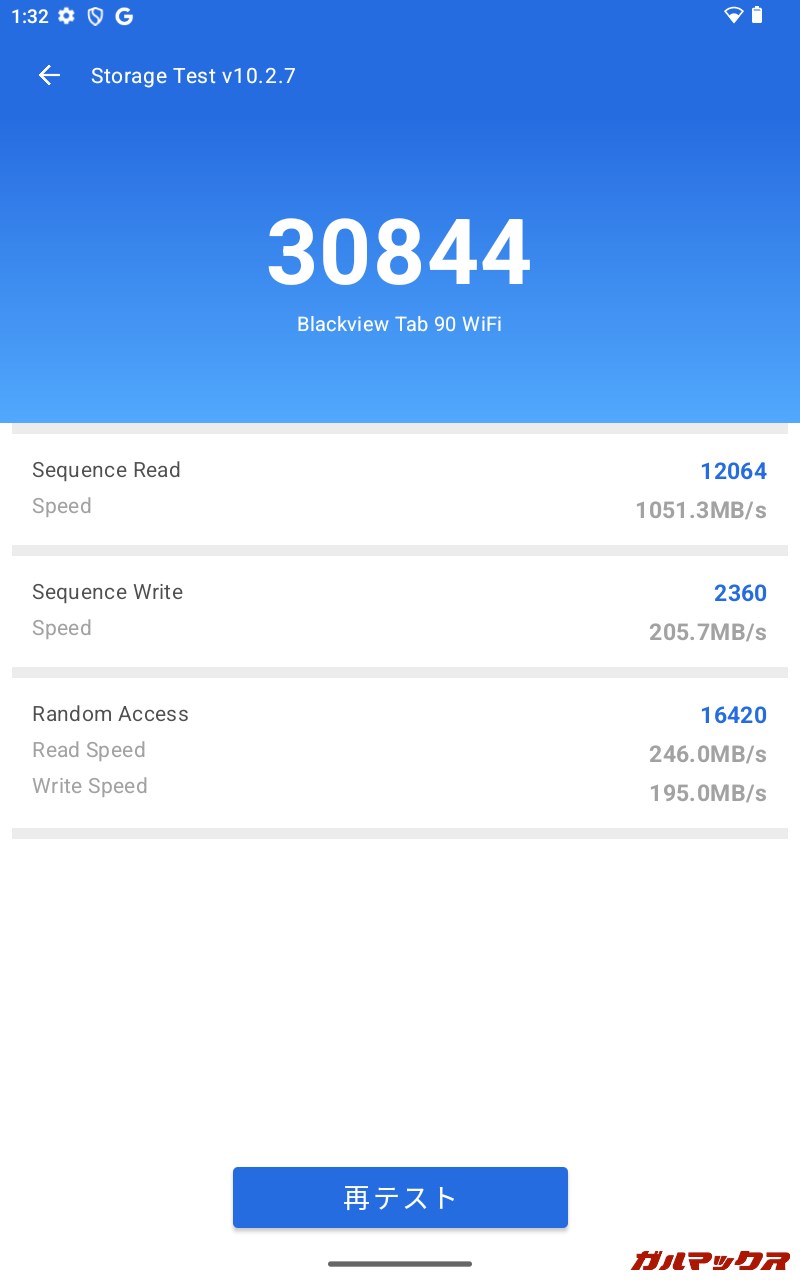Select the device name Blackview Tab 90 WiFi
This screenshot has width=800, height=1280.
tap(399, 324)
